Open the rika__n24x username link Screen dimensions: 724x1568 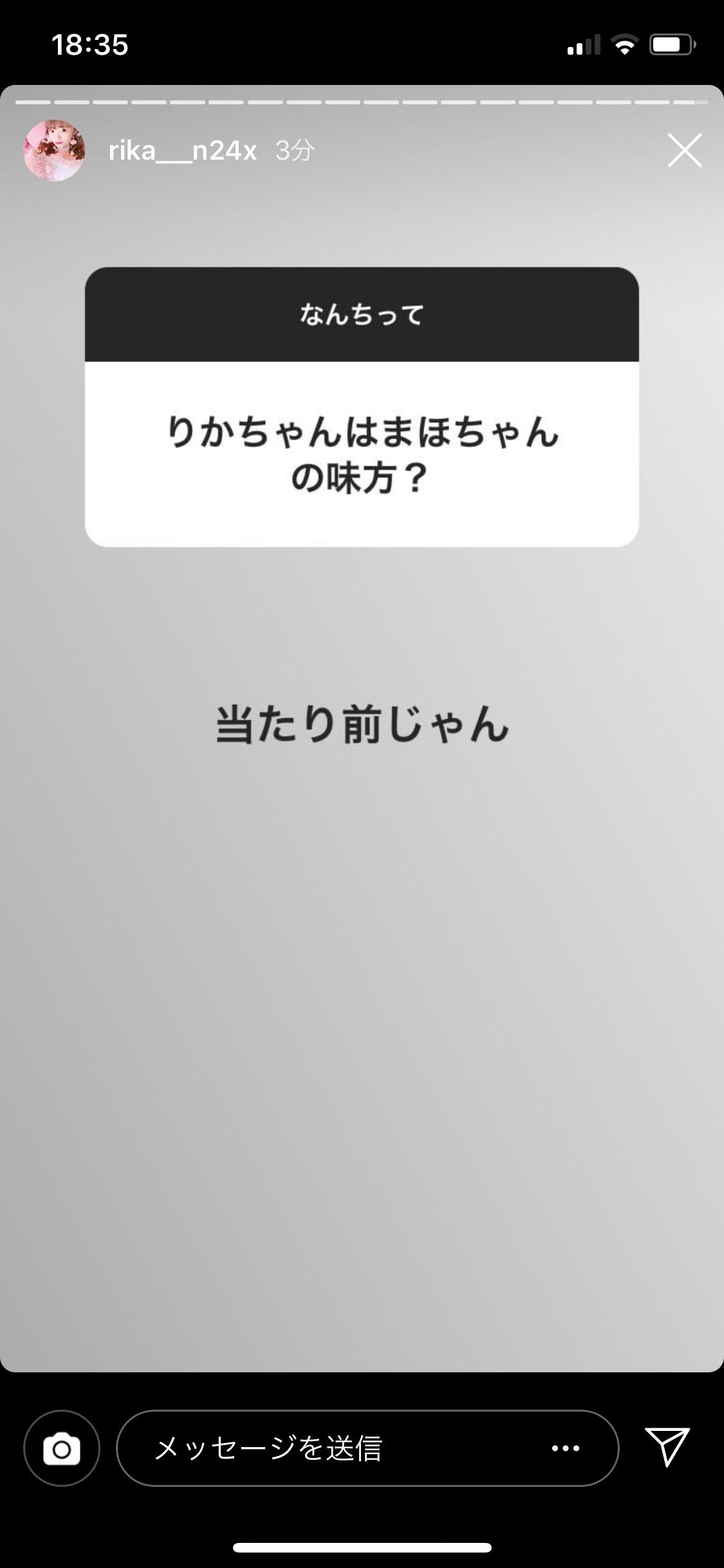point(183,151)
